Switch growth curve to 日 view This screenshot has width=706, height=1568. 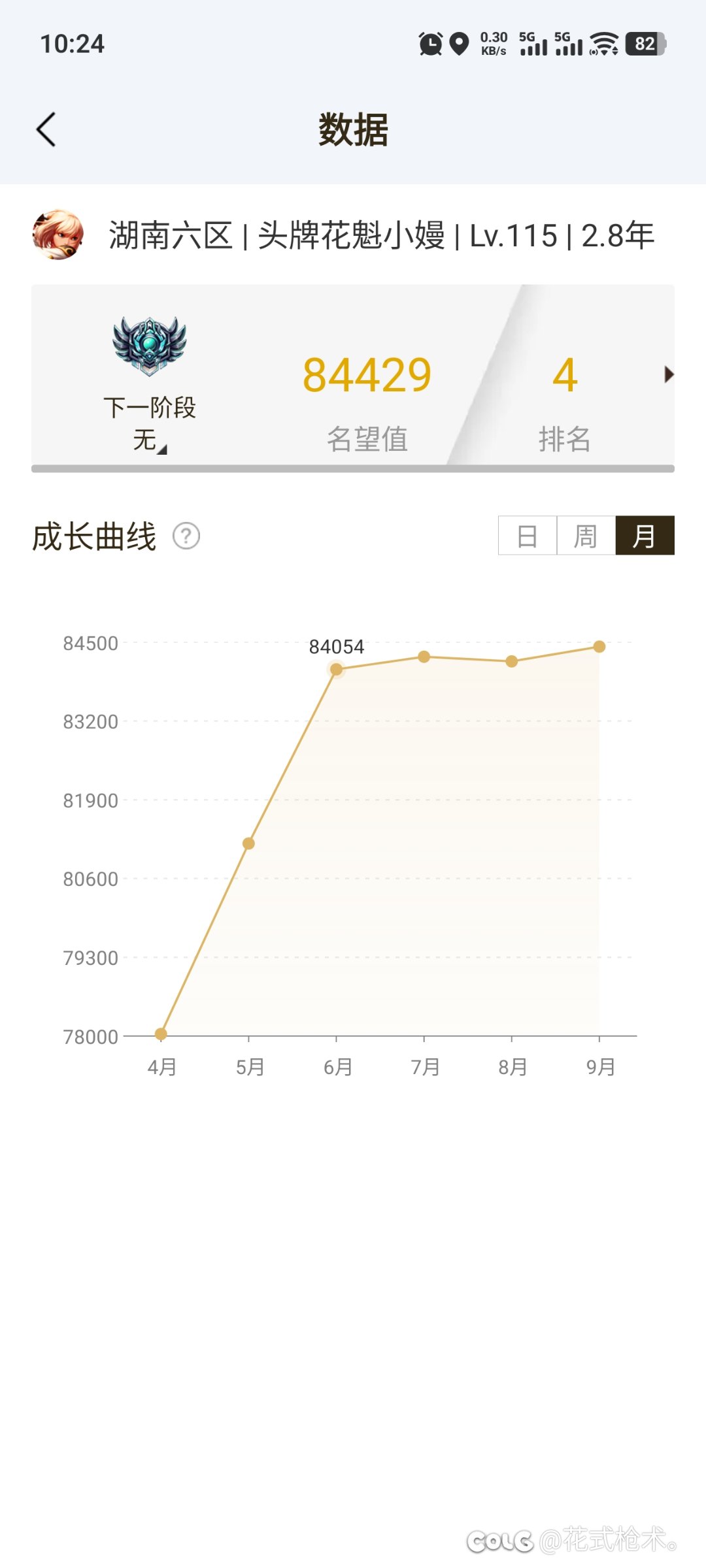click(x=527, y=536)
